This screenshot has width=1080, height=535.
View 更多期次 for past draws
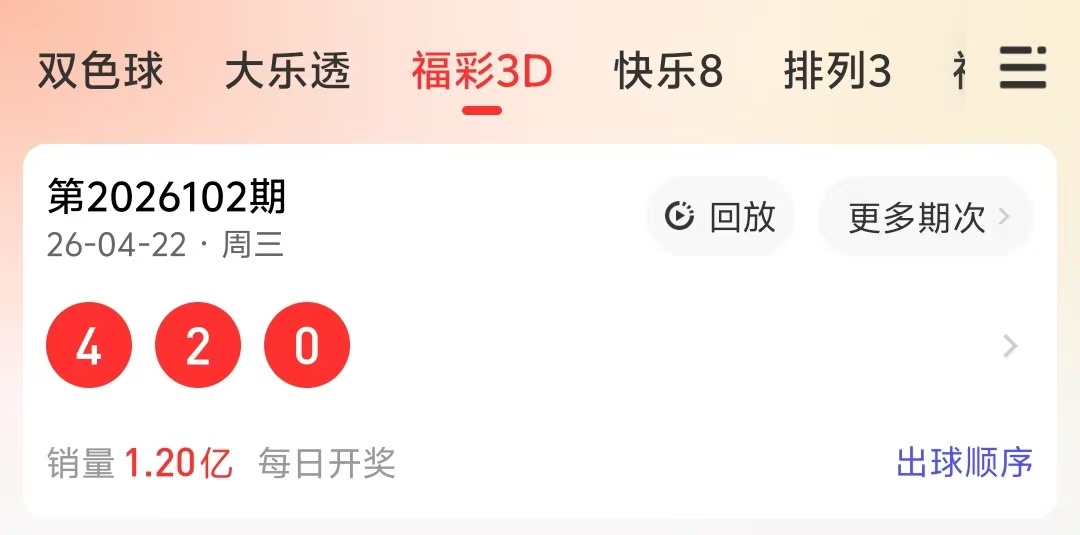[x=926, y=217]
